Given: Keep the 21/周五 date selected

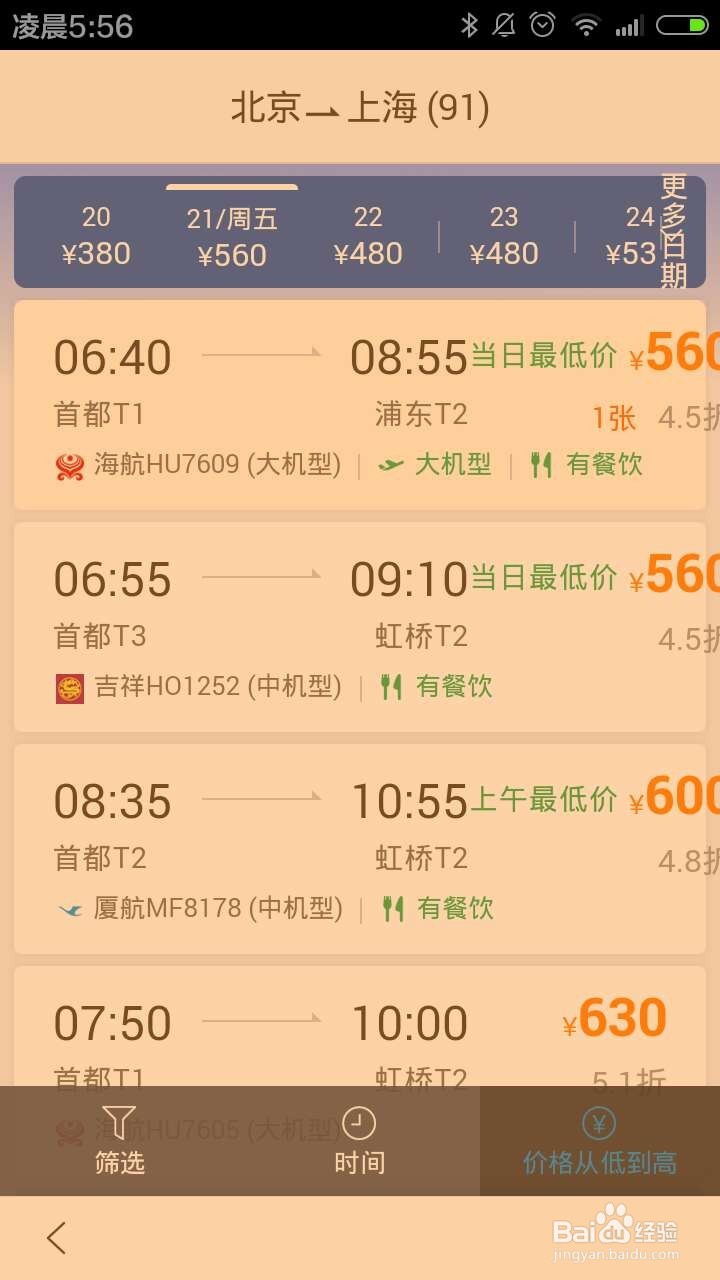Looking at the screenshot, I should [231, 235].
